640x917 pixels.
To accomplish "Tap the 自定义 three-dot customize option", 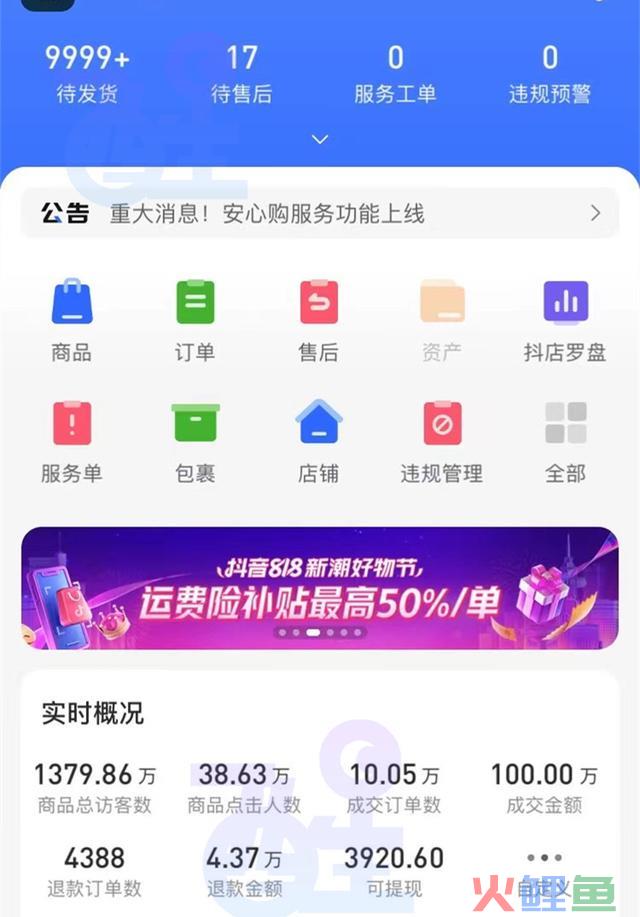I will pos(544,868).
